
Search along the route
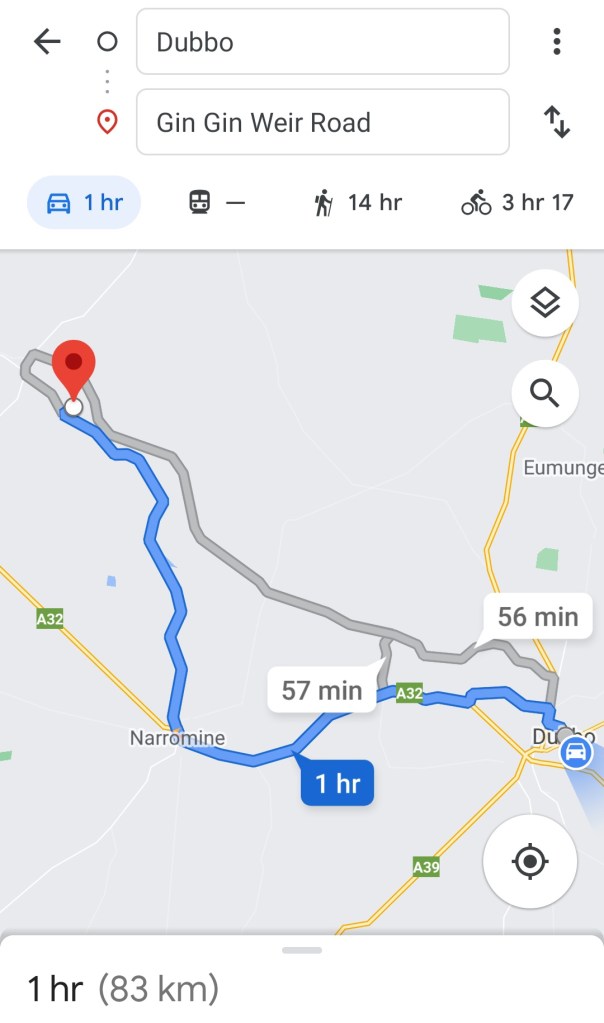tap(544, 394)
